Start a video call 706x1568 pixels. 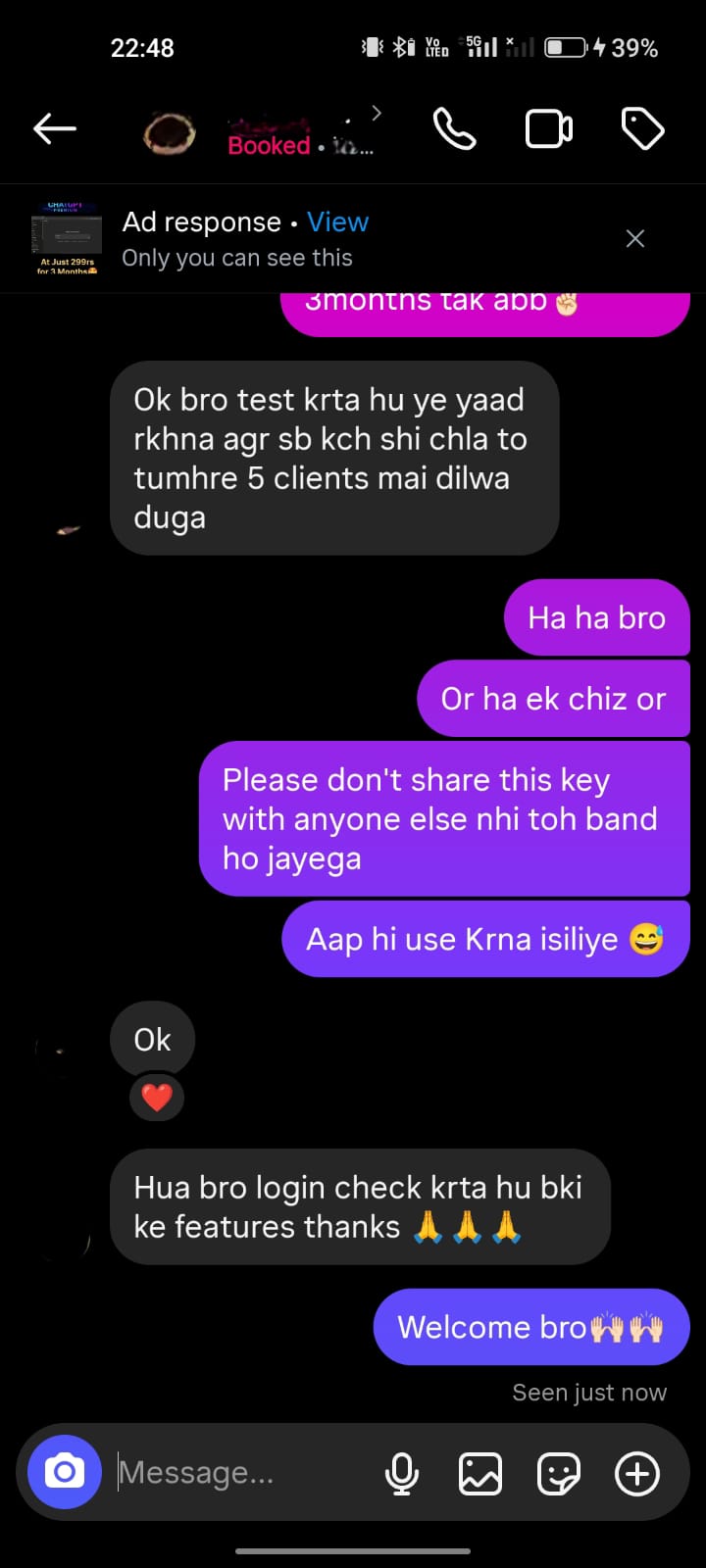(549, 129)
